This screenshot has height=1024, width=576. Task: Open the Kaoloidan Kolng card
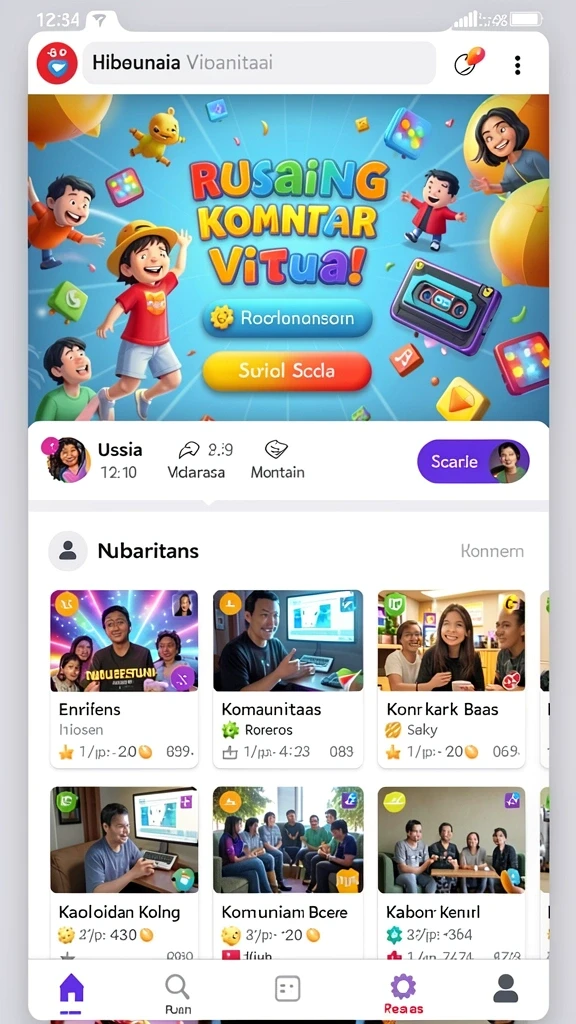pyautogui.click(x=124, y=872)
